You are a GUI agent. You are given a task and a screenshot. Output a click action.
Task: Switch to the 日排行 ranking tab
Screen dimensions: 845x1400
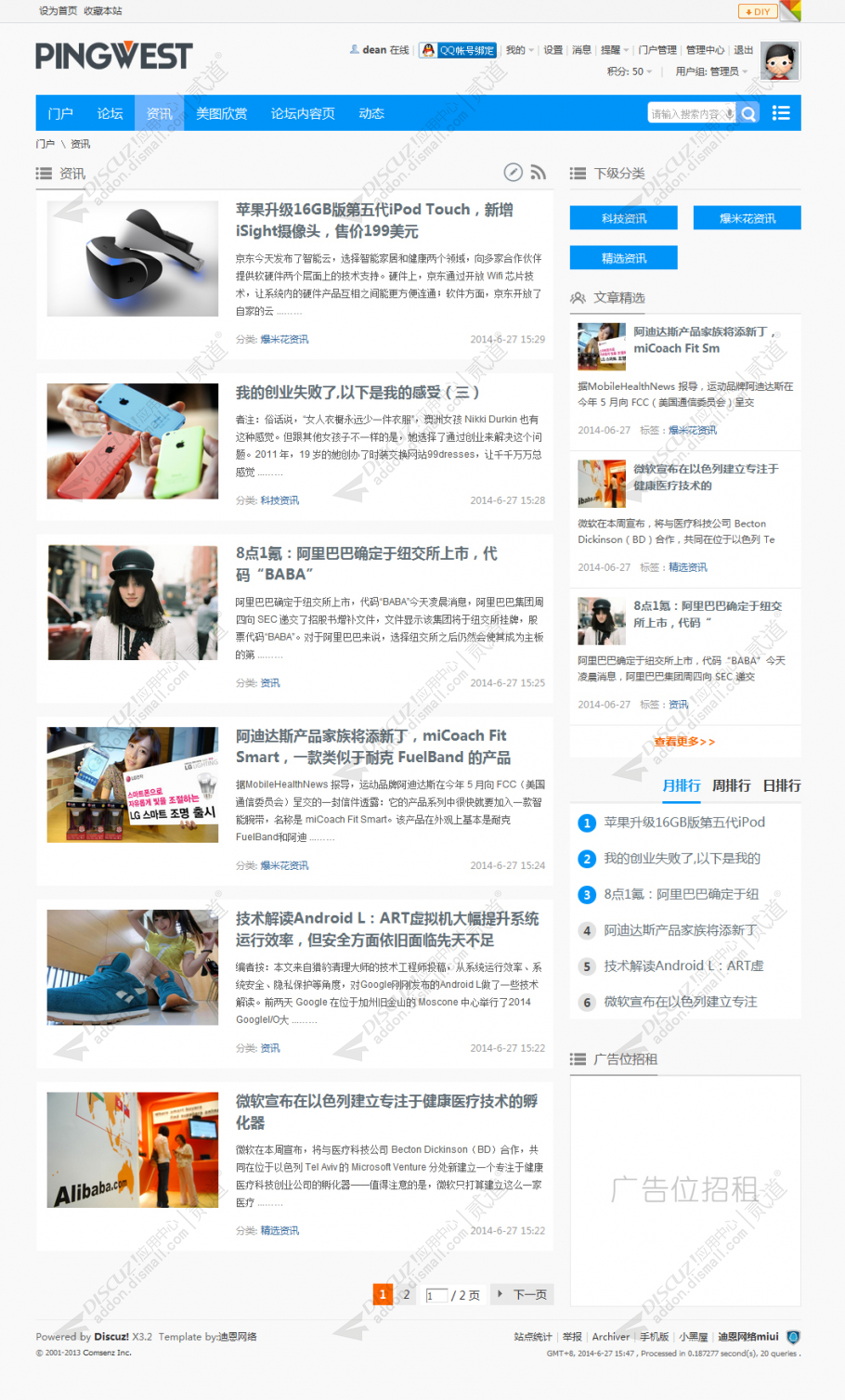tap(782, 785)
